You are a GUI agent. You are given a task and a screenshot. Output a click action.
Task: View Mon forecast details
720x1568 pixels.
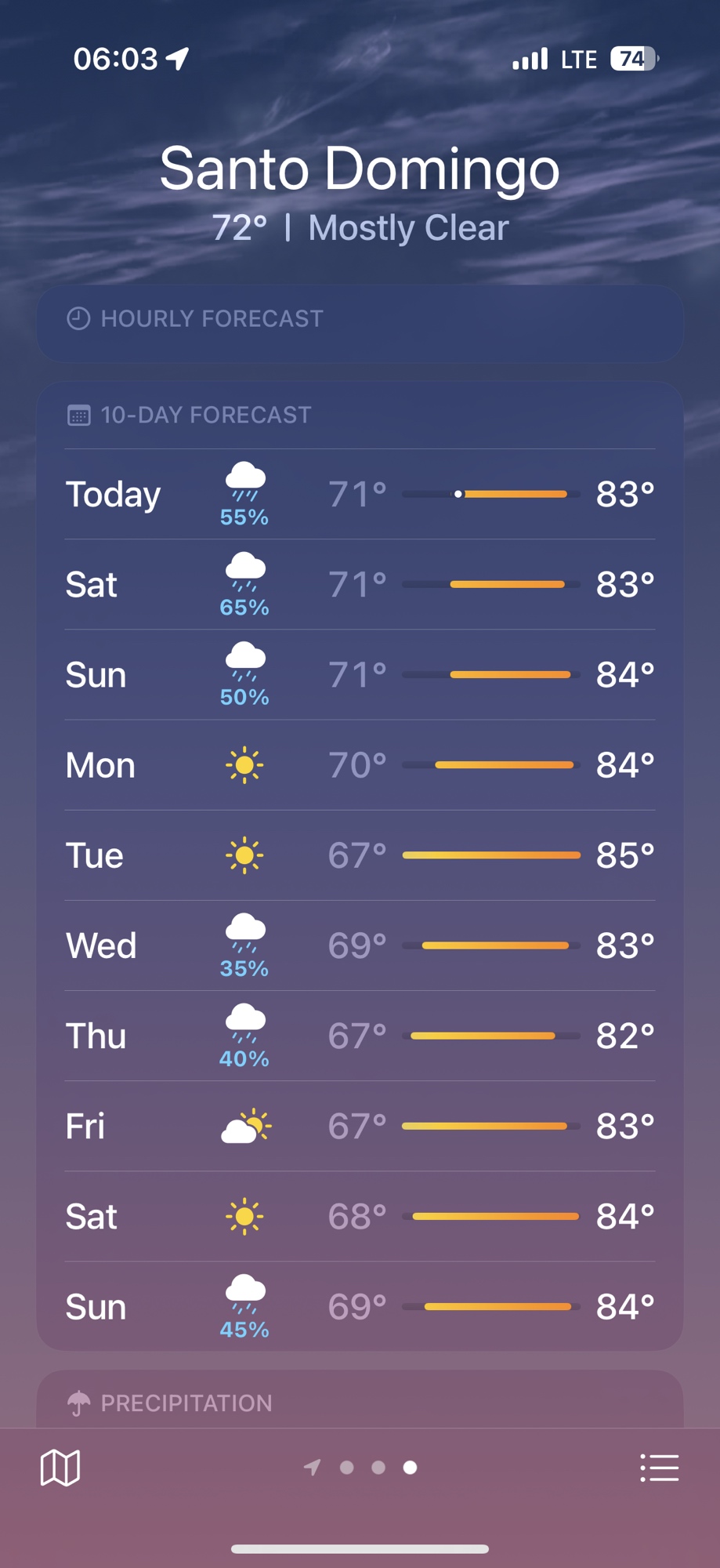[360, 765]
